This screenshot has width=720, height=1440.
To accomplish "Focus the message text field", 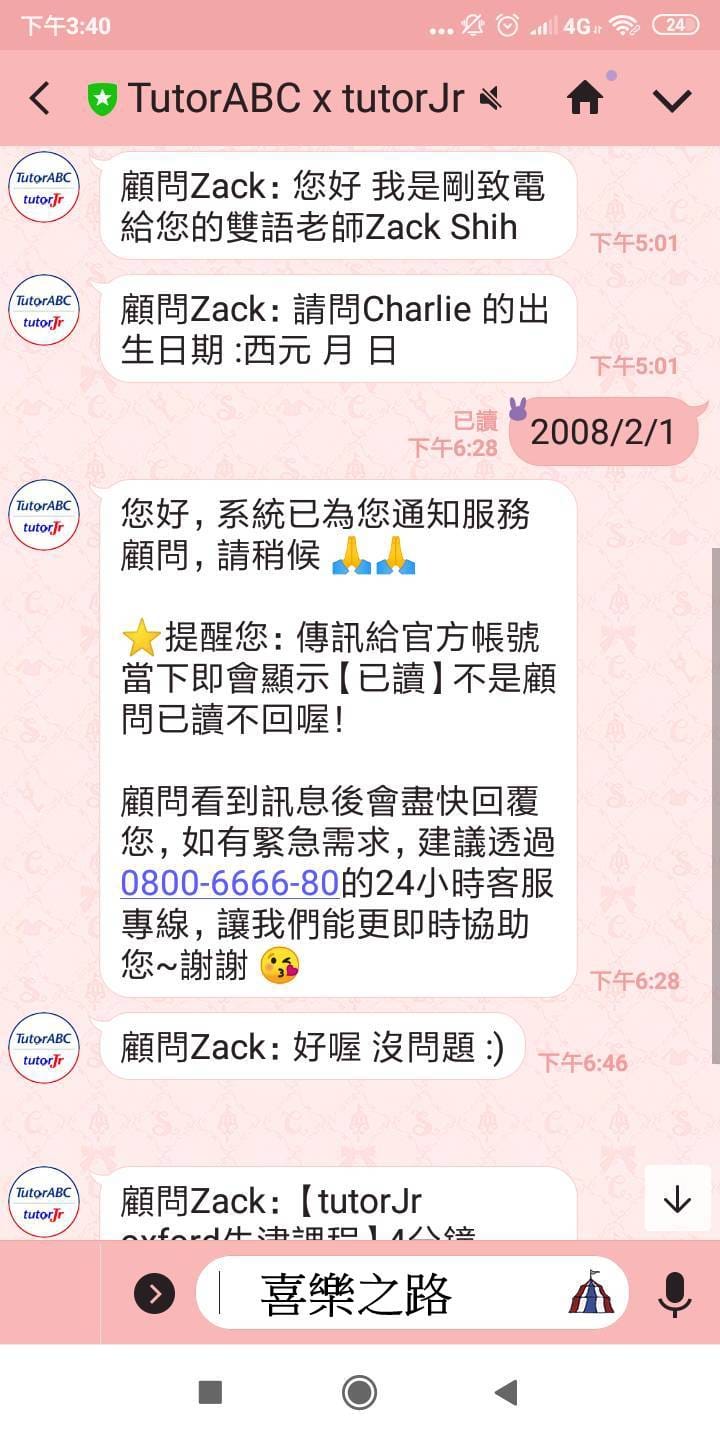I will pos(390,1293).
